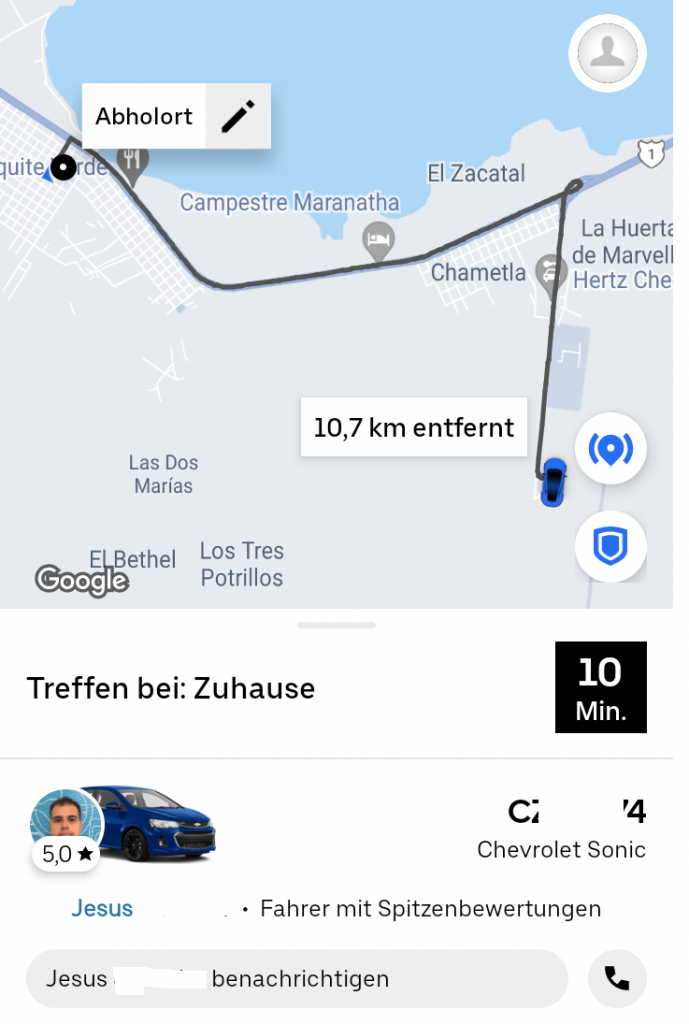Edit the Abholort pickup location

coord(237,117)
